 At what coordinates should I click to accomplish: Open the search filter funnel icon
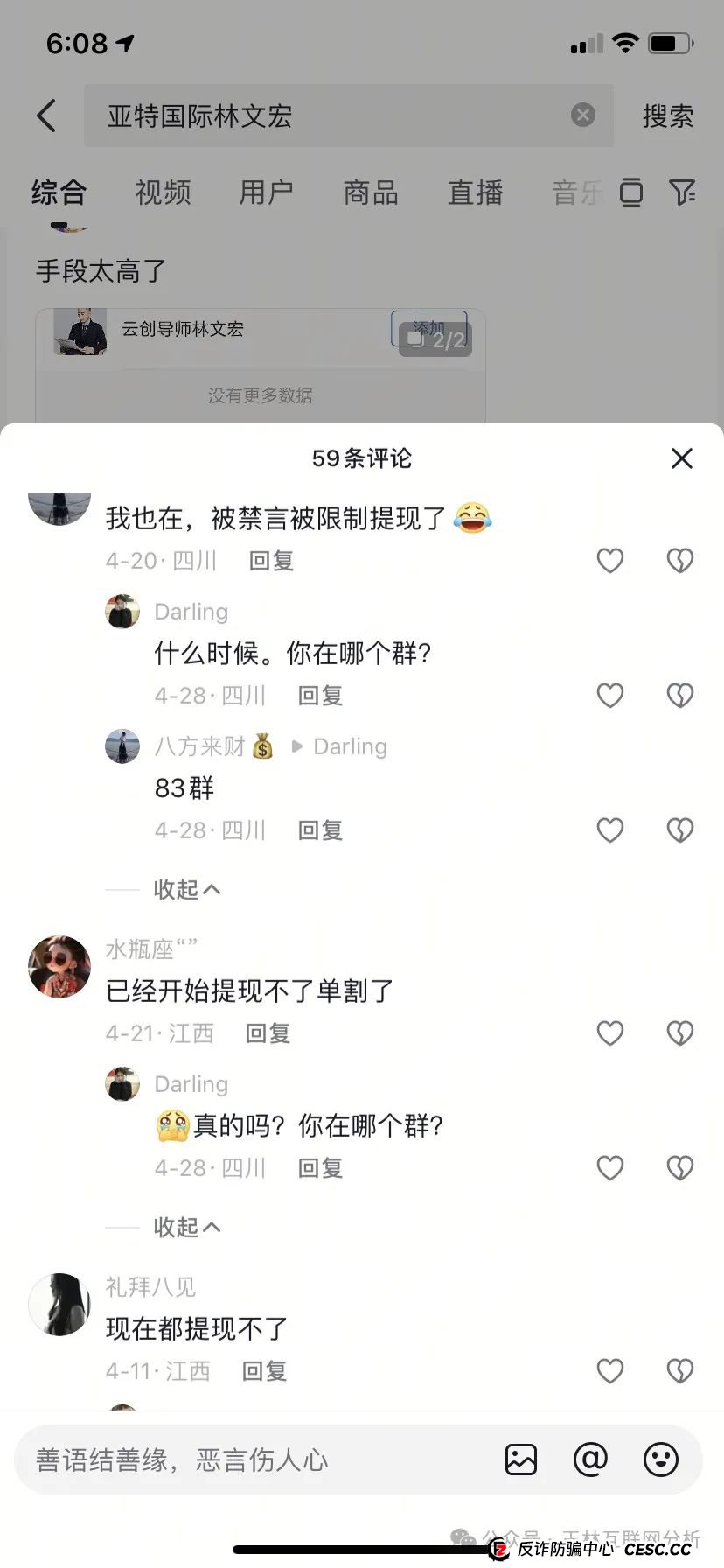point(685,192)
